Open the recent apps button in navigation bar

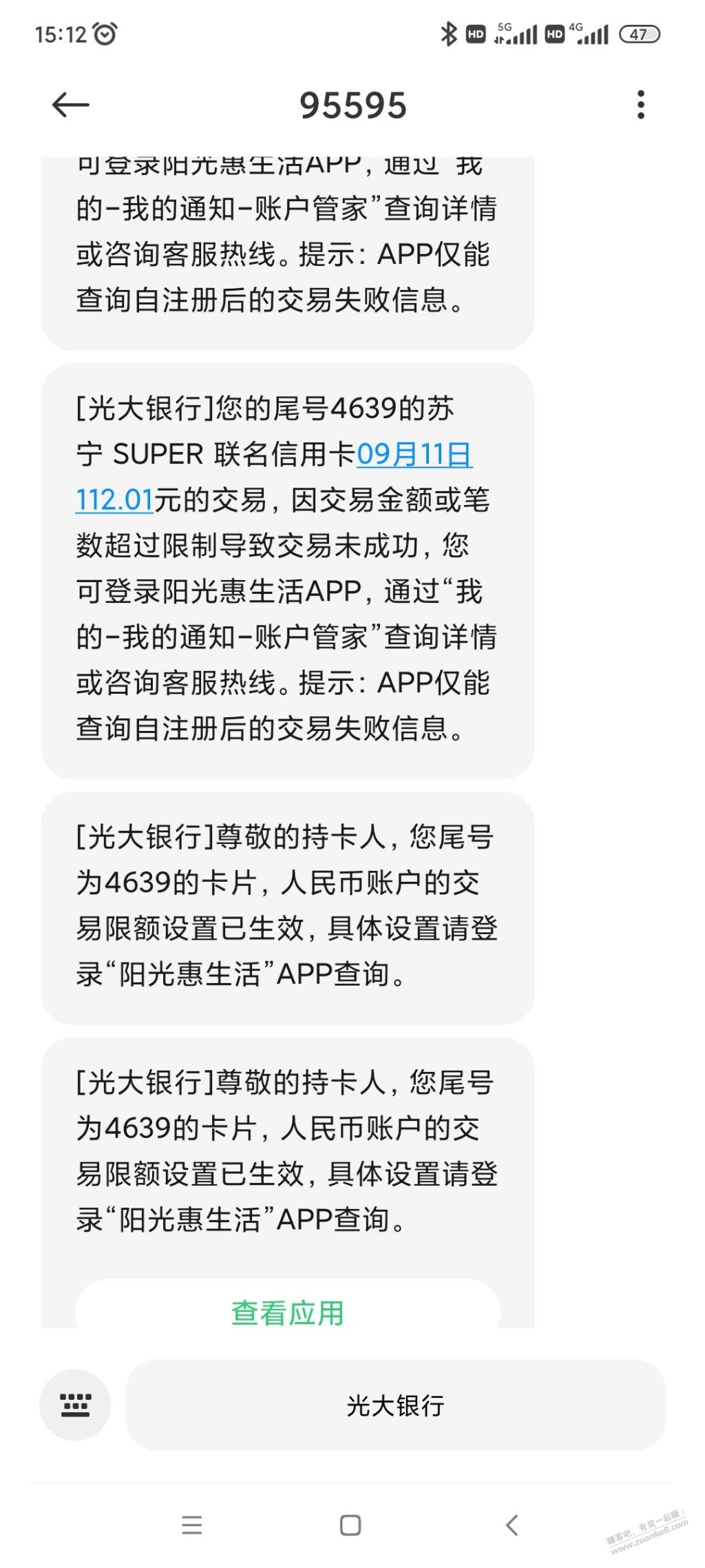tap(191, 1526)
